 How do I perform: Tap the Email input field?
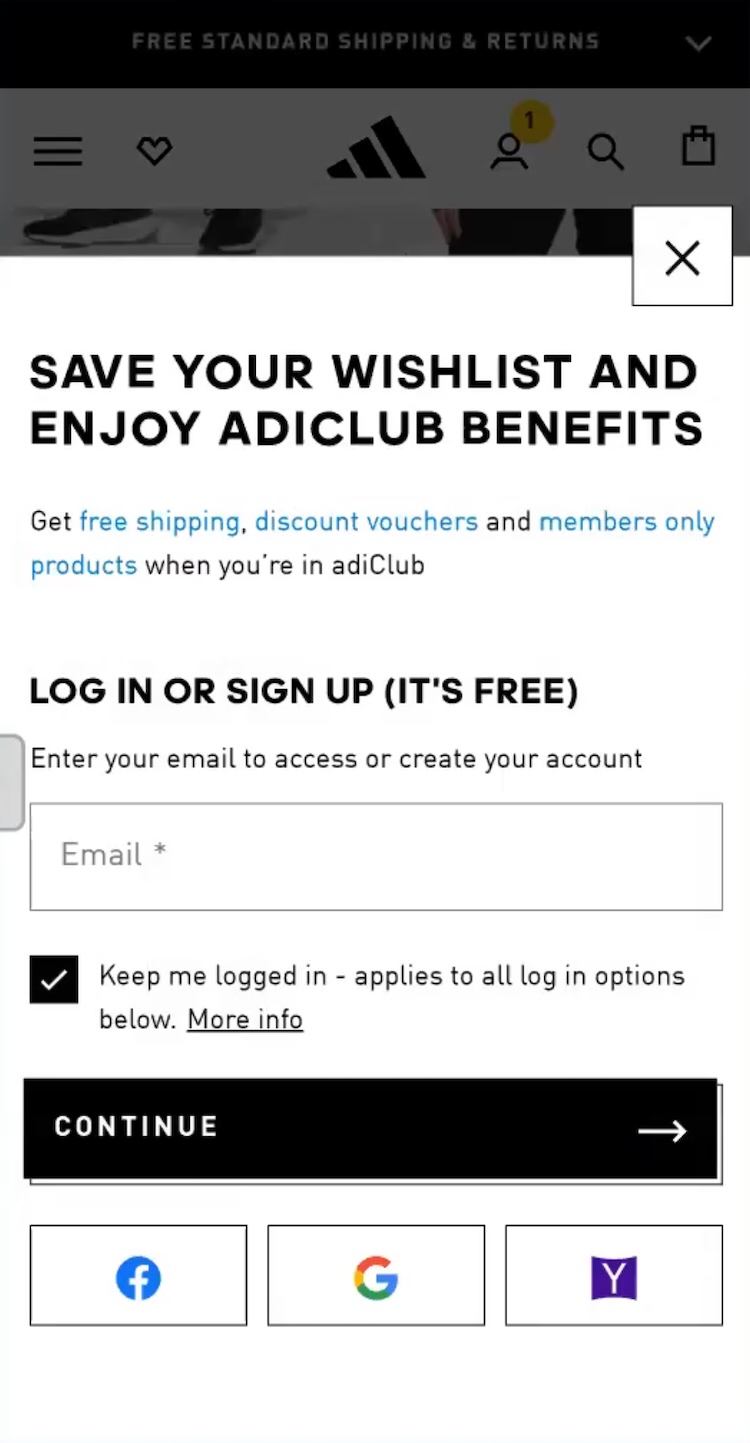point(376,856)
